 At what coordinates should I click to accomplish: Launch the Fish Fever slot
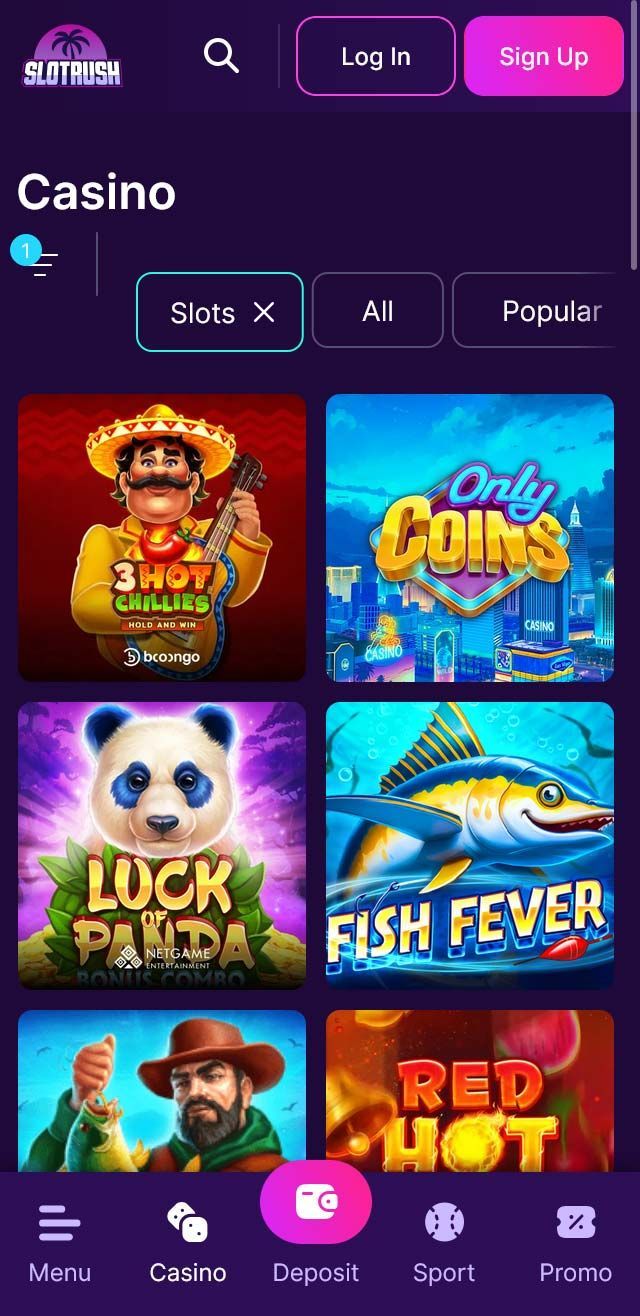[x=470, y=846]
